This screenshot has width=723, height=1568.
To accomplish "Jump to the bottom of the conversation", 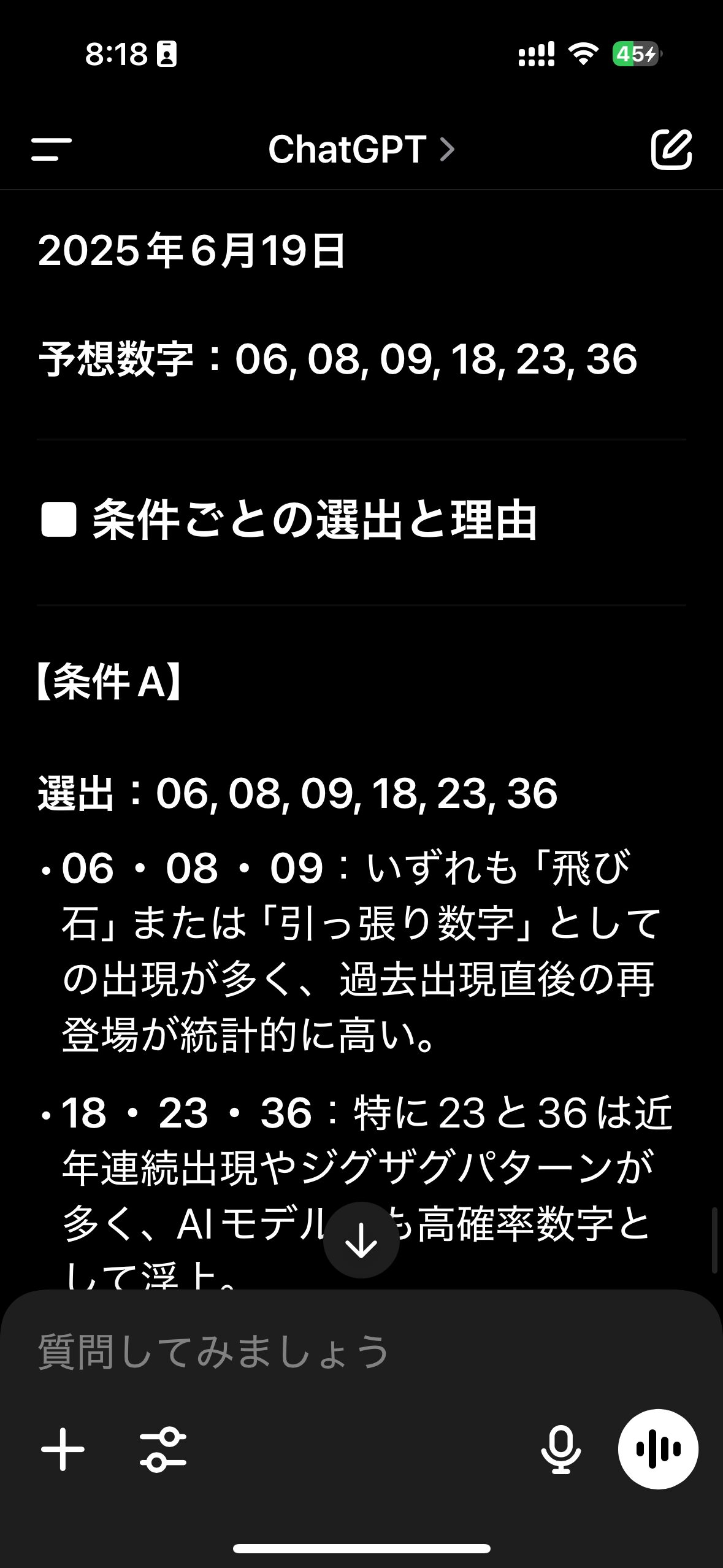I will pos(361,1240).
